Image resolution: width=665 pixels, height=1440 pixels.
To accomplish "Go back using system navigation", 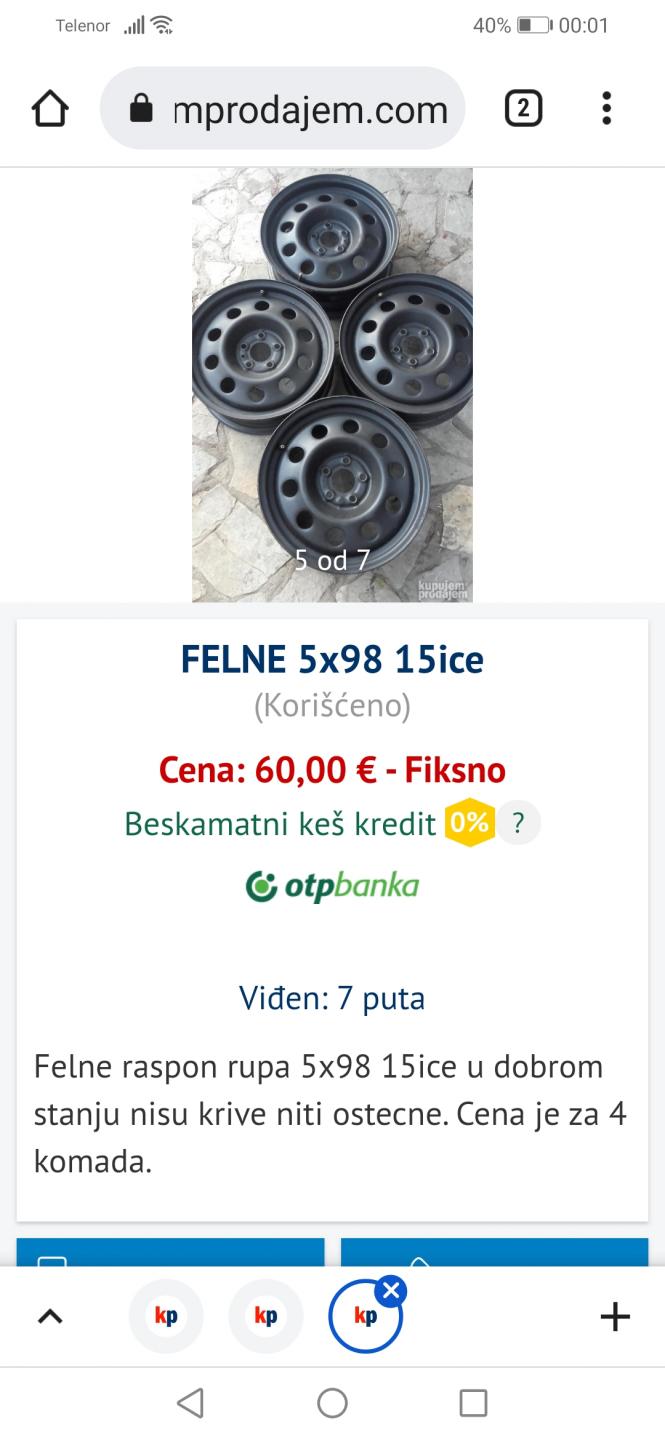I will (x=190, y=1403).
